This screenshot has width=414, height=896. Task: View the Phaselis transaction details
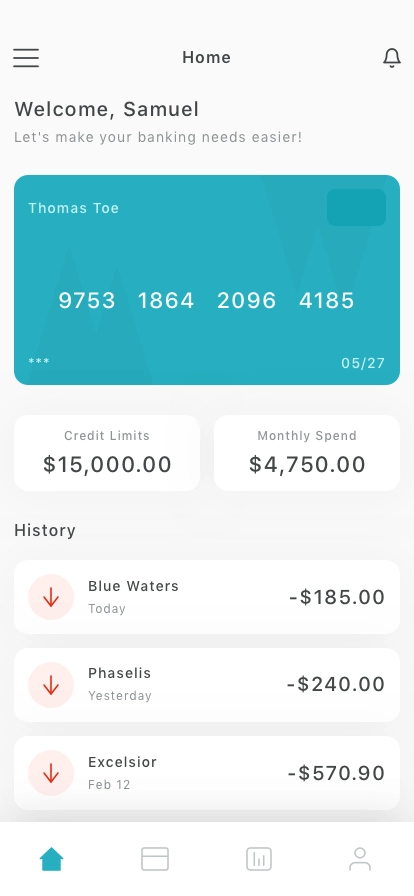207,685
